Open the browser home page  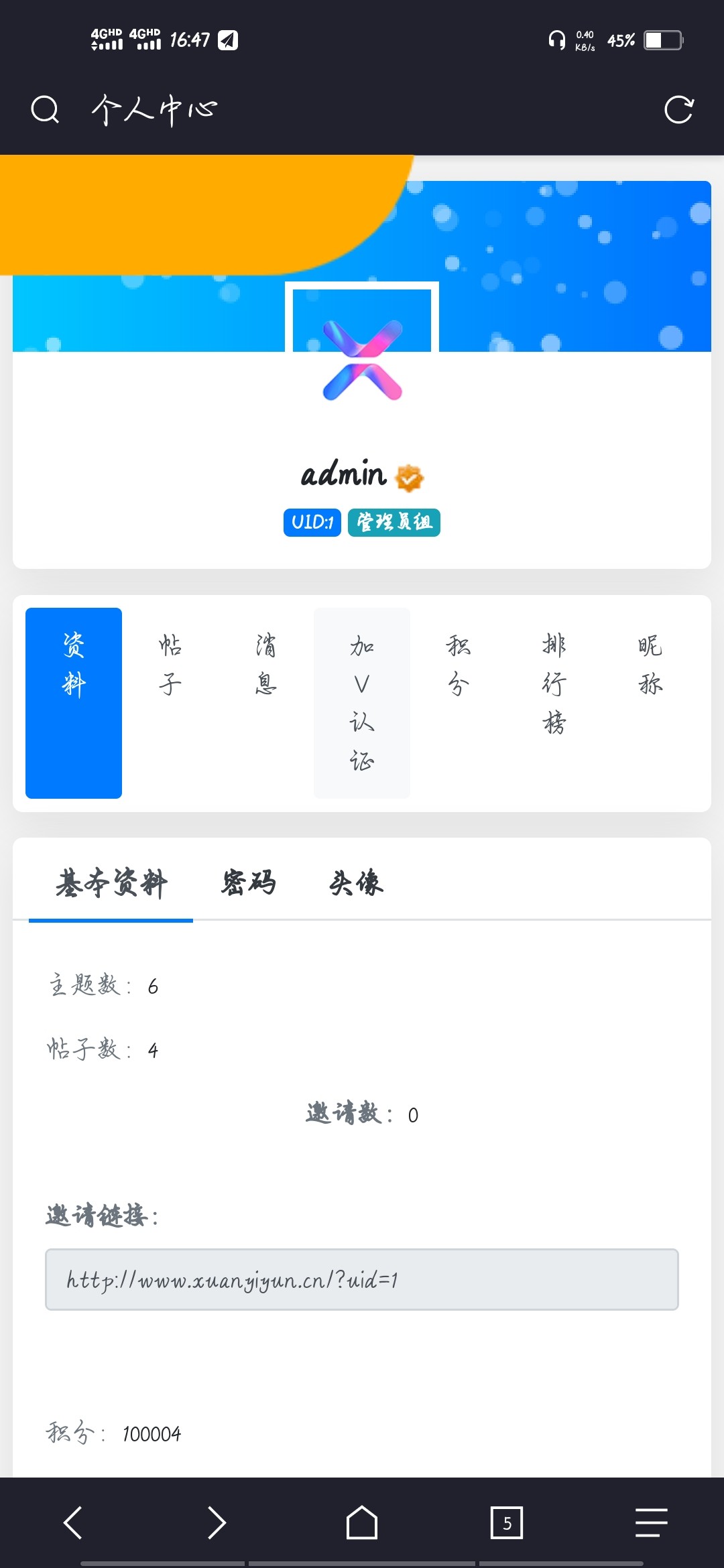[362, 1522]
